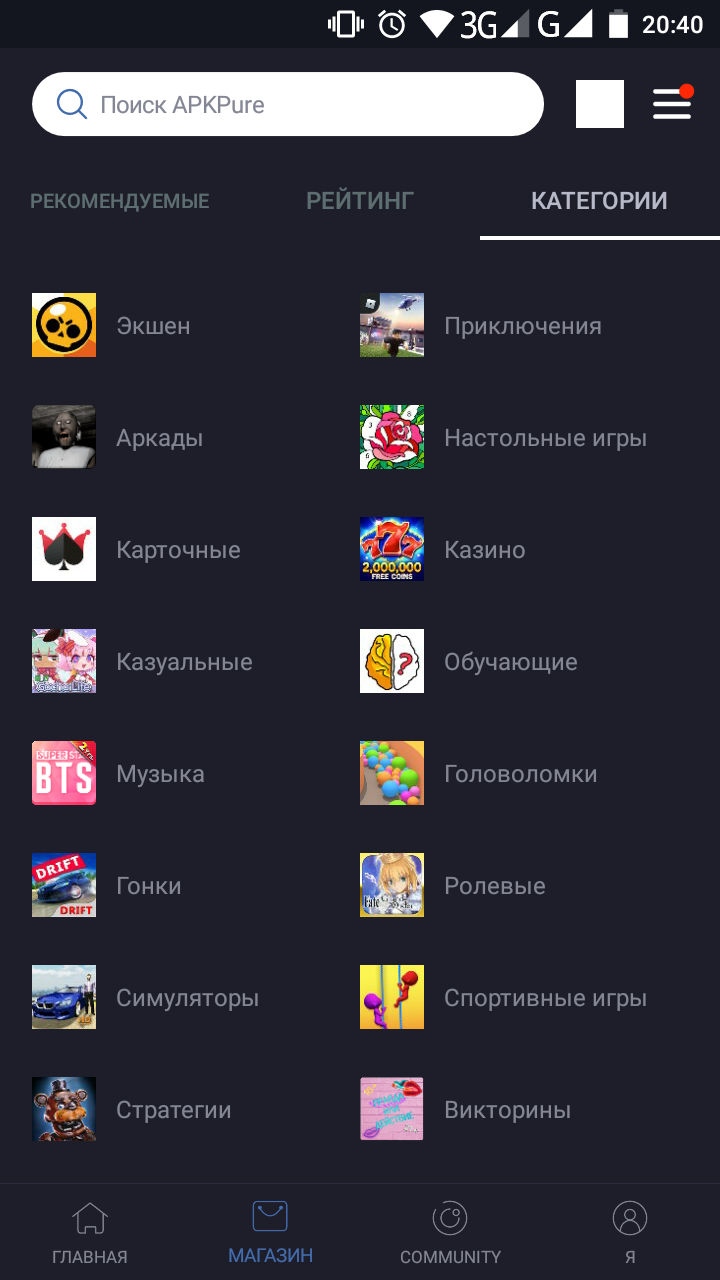Viewport: 720px width, 1280px height.
Task: Select the Гонки category
Action: pyautogui.click(x=148, y=886)
